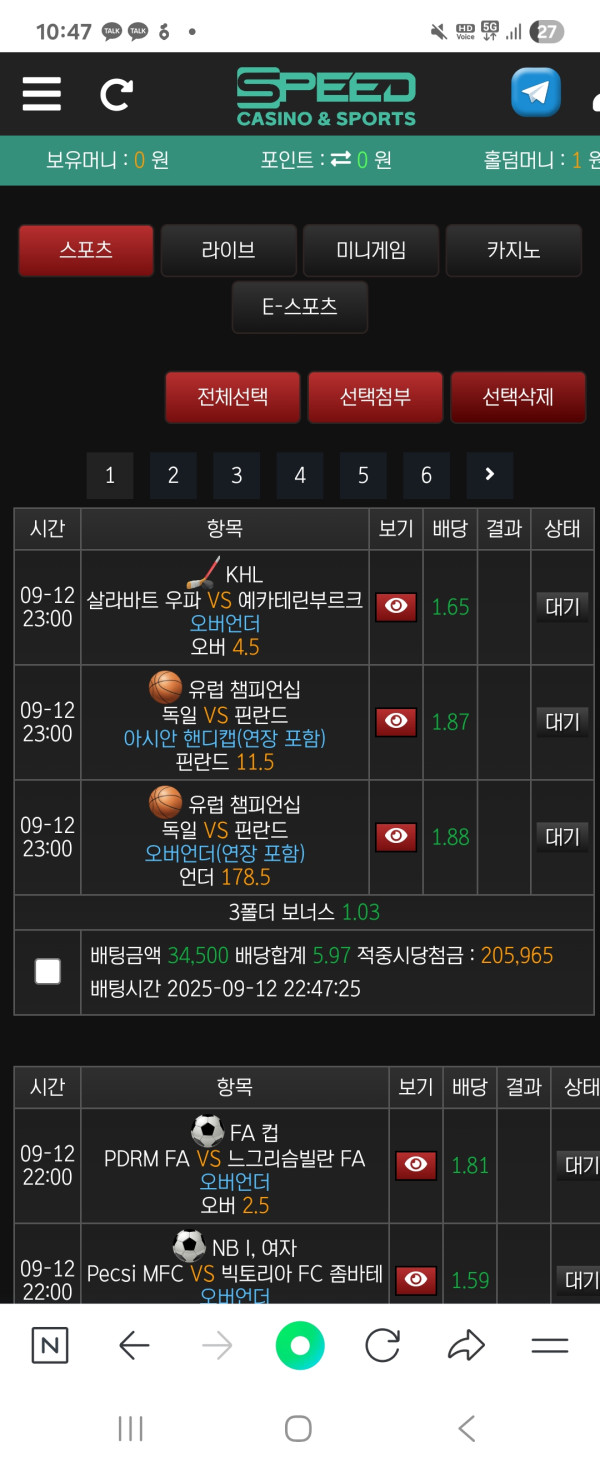
Task: Open the 미니게임 tab
Action: point(371,250)
